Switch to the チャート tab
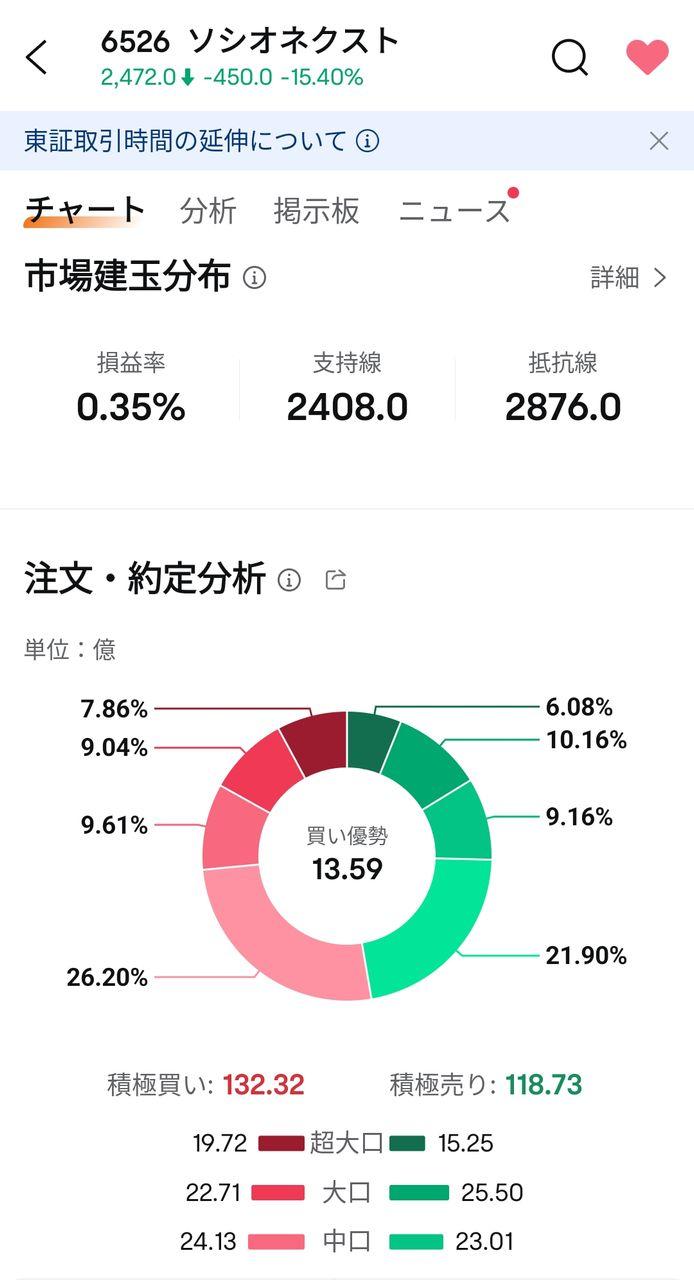The image size is (694, 1280). point(84,210)
